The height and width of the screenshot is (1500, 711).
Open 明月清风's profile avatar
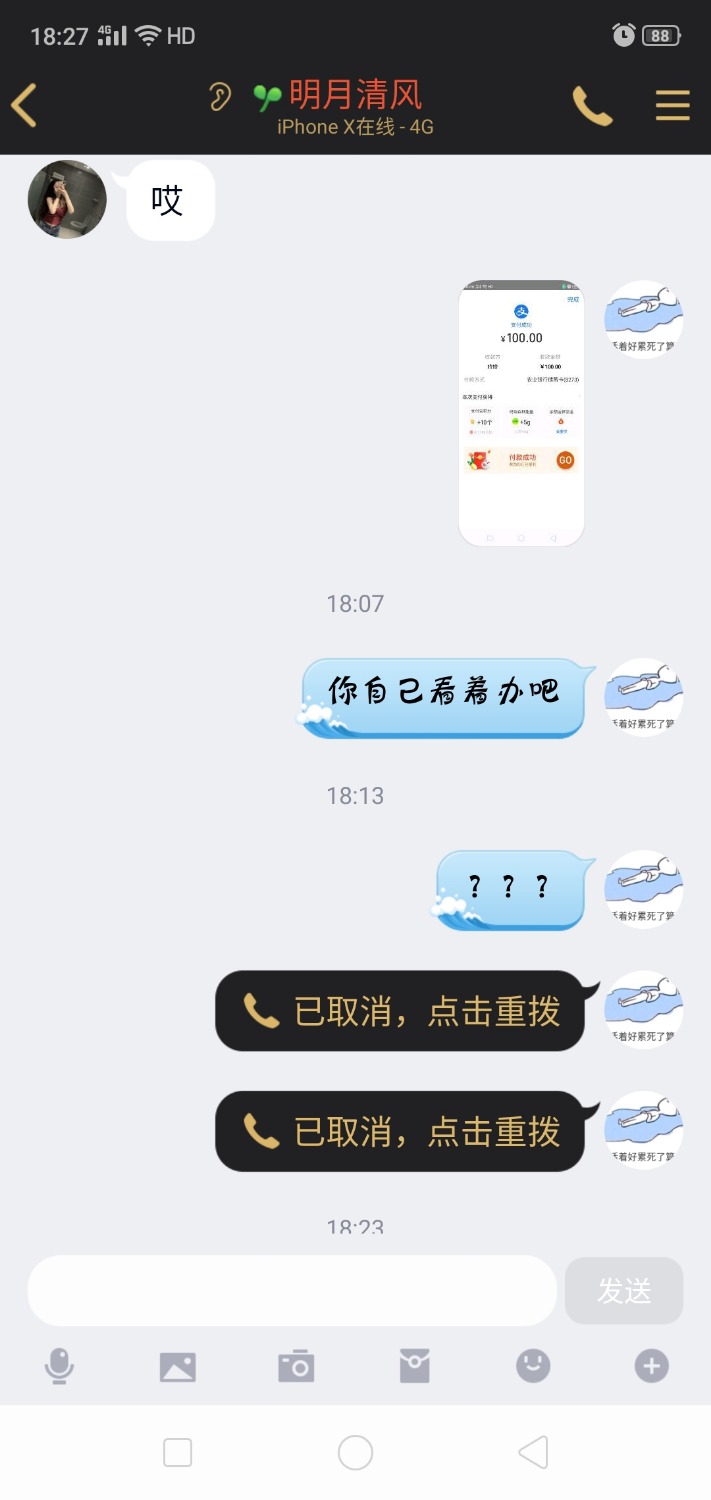67,199
